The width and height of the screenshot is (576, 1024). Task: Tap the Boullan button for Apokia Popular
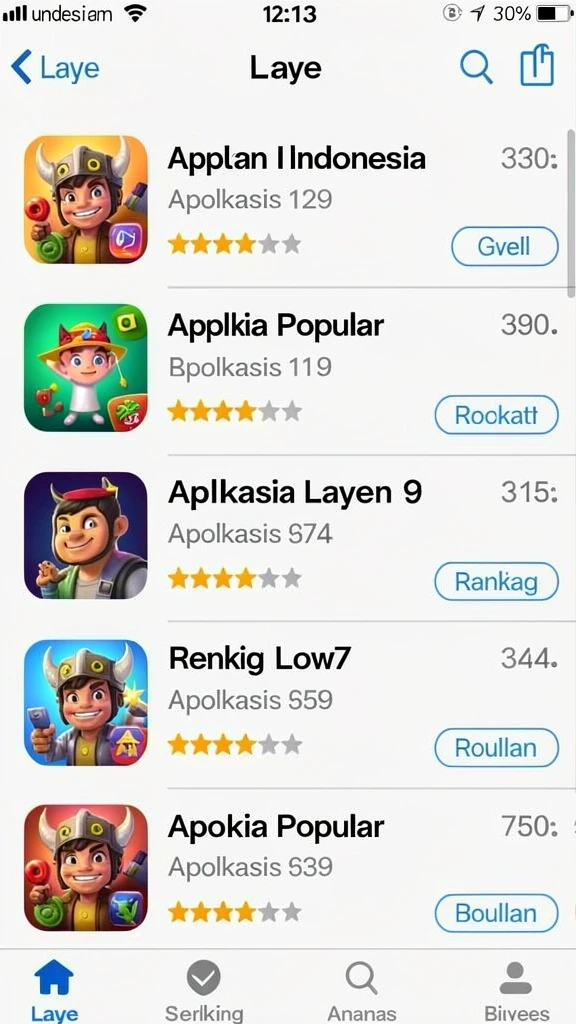(x=496, y=914)
